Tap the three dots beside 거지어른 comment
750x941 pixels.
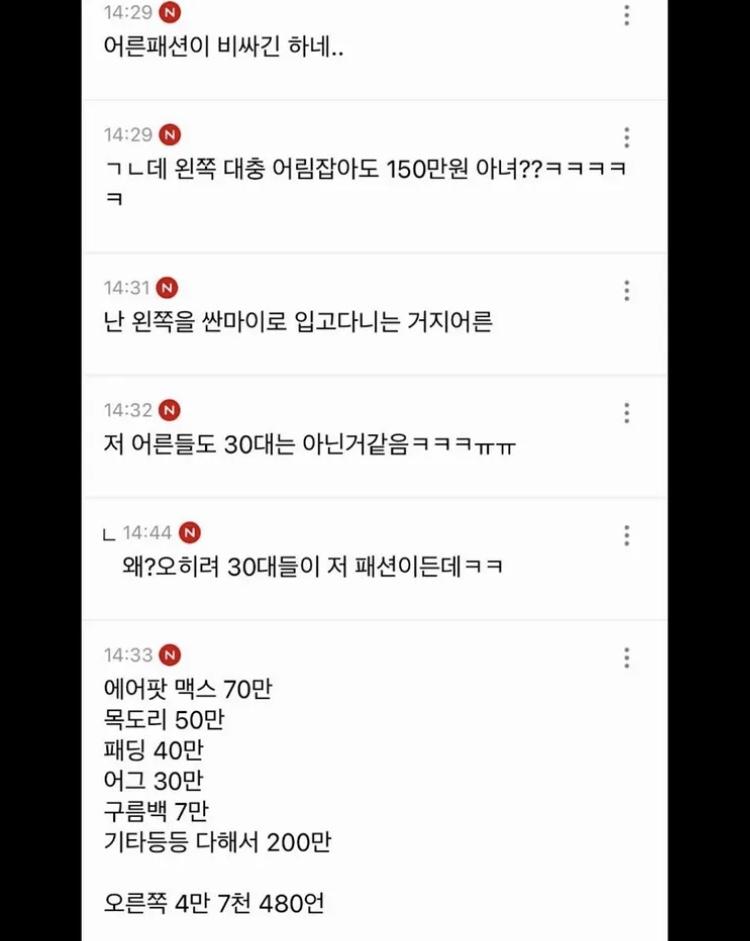(x=626, y=291)
